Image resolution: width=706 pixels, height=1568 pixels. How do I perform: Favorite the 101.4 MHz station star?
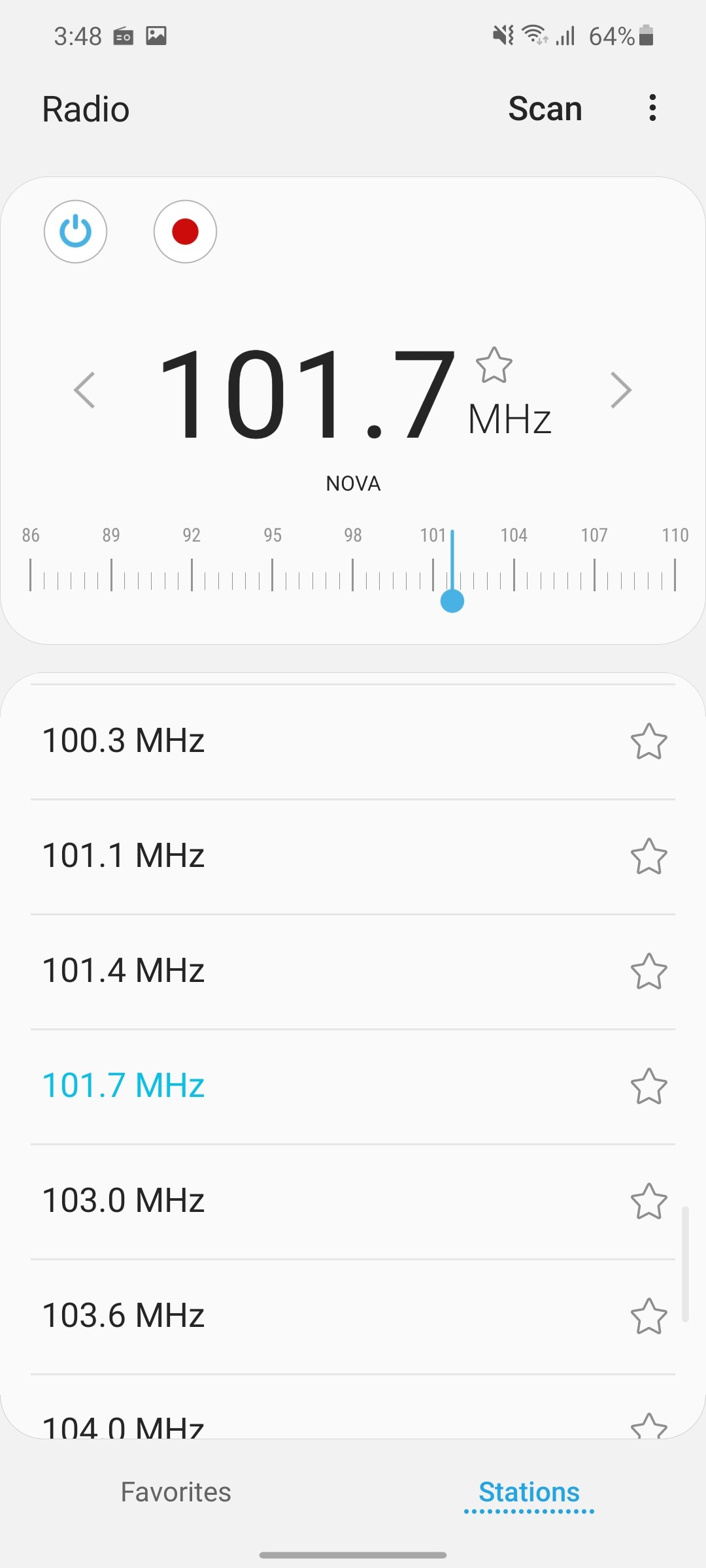(x=648, y=972)
